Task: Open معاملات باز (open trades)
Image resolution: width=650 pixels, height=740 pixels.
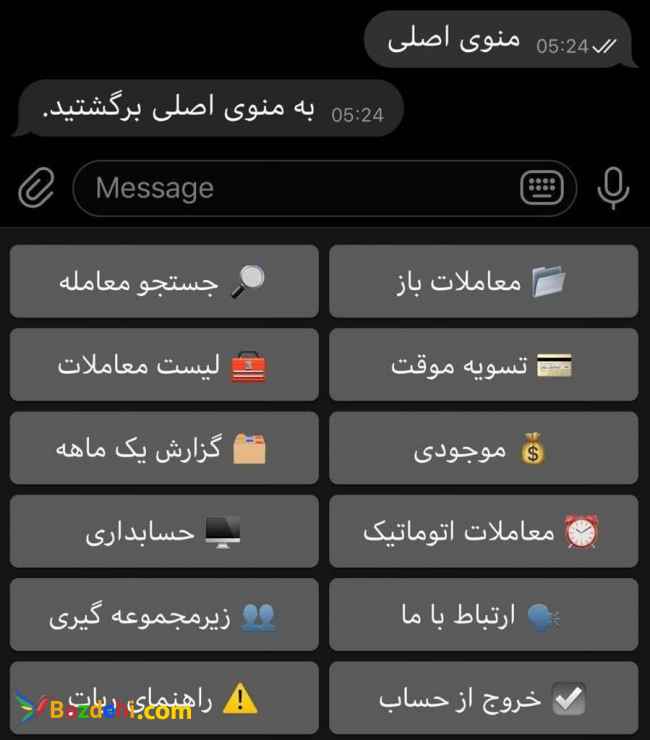Action: tap(483, 282)
